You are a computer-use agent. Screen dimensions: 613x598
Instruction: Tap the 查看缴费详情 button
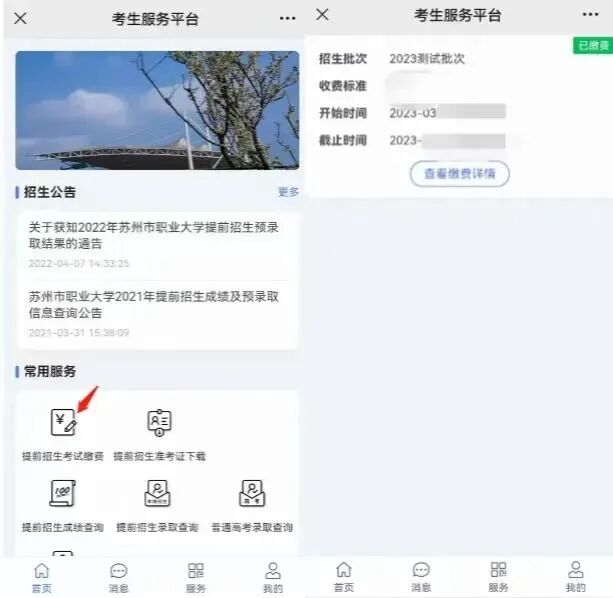[x=459, y=173]
